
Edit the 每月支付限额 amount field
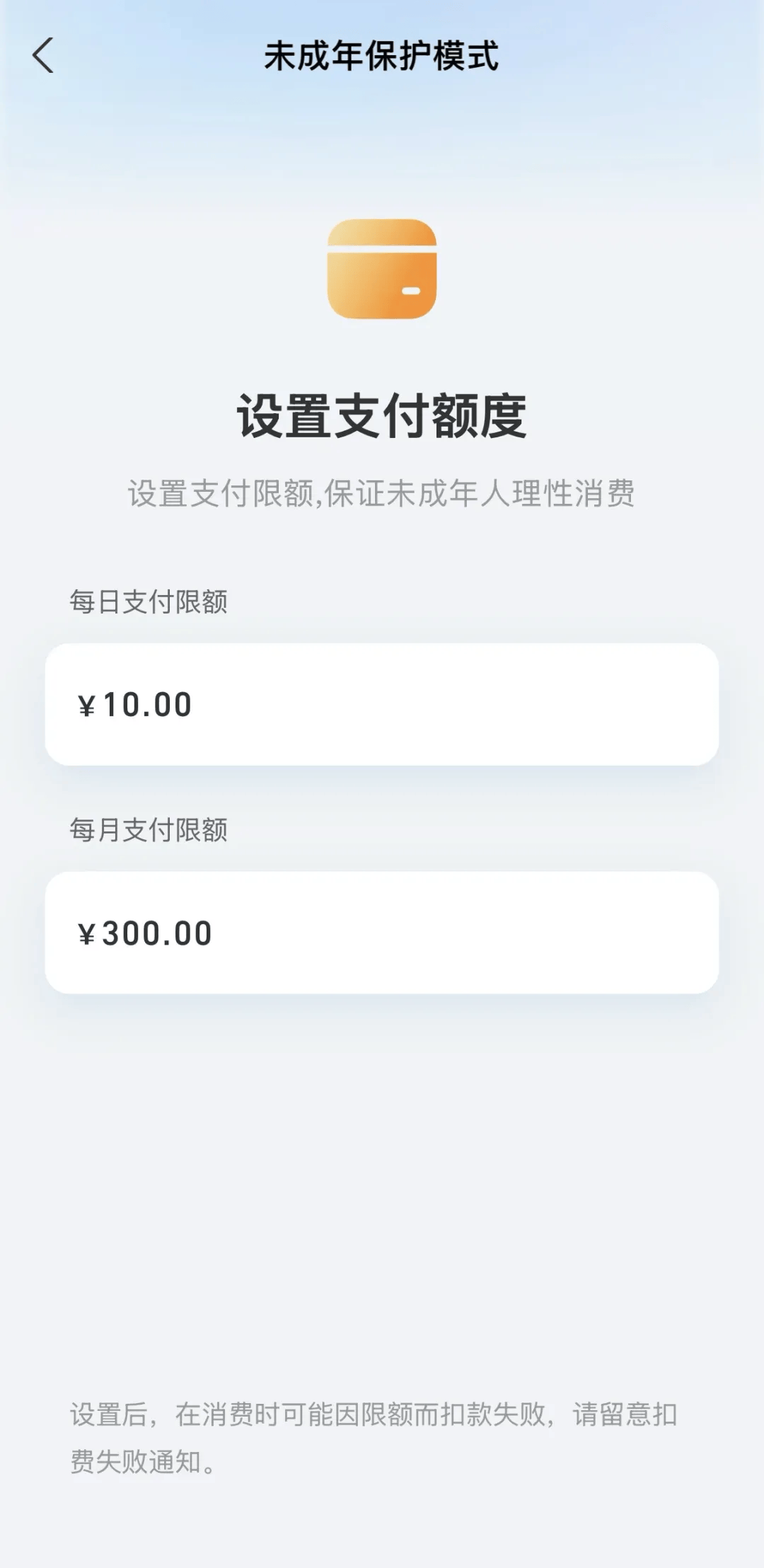coord(382,933)
